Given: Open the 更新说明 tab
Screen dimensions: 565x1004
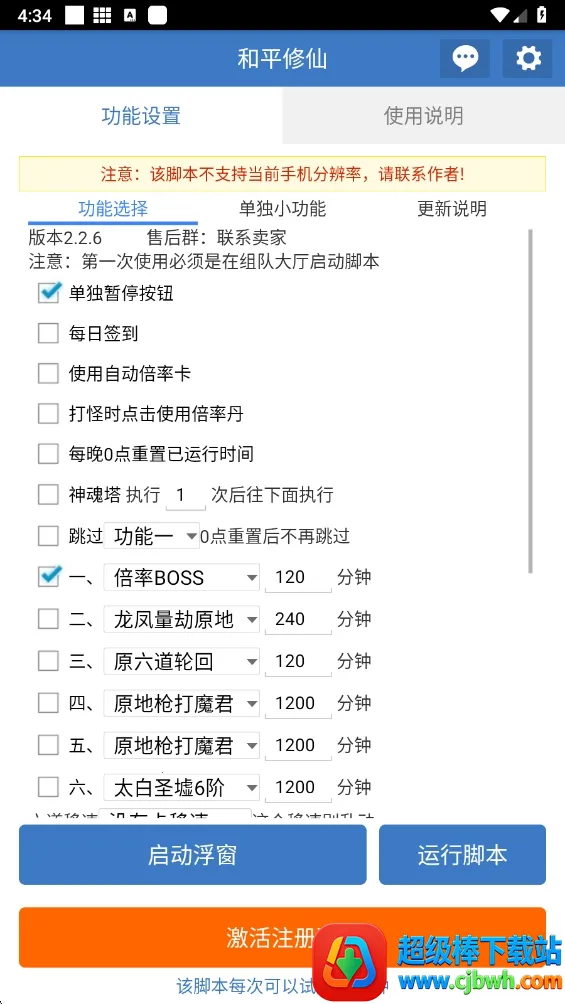Looking at the screenshot, I should coord(452,208).
